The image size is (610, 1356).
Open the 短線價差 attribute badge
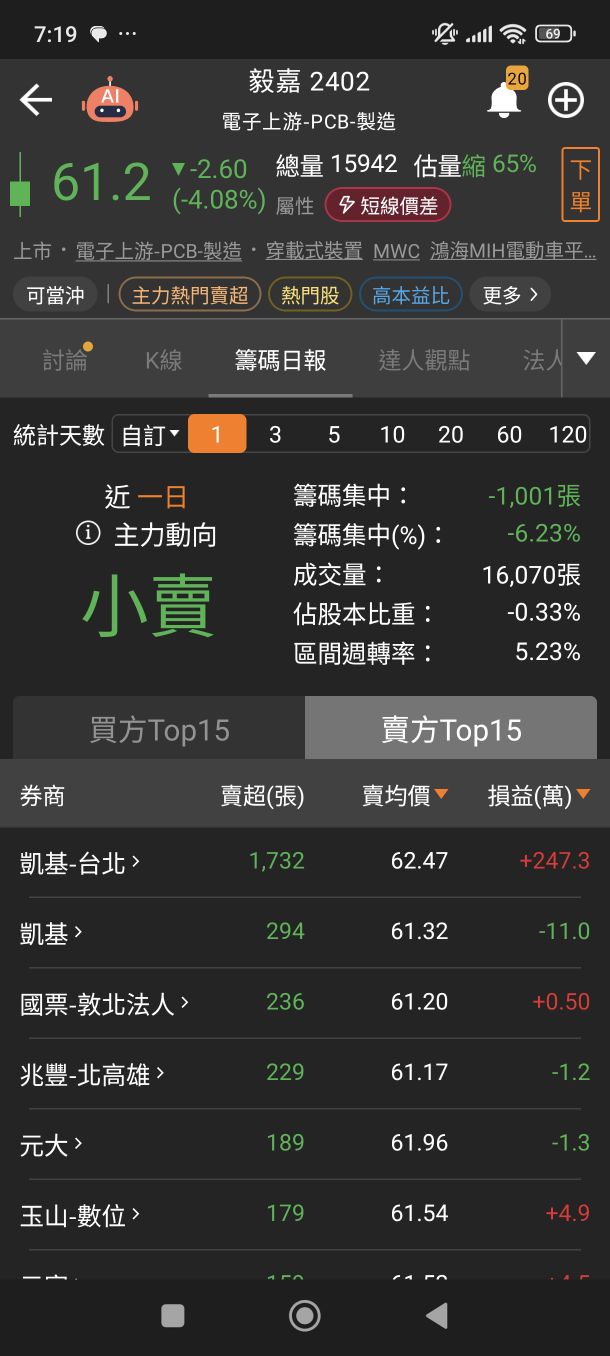point(388,205)
